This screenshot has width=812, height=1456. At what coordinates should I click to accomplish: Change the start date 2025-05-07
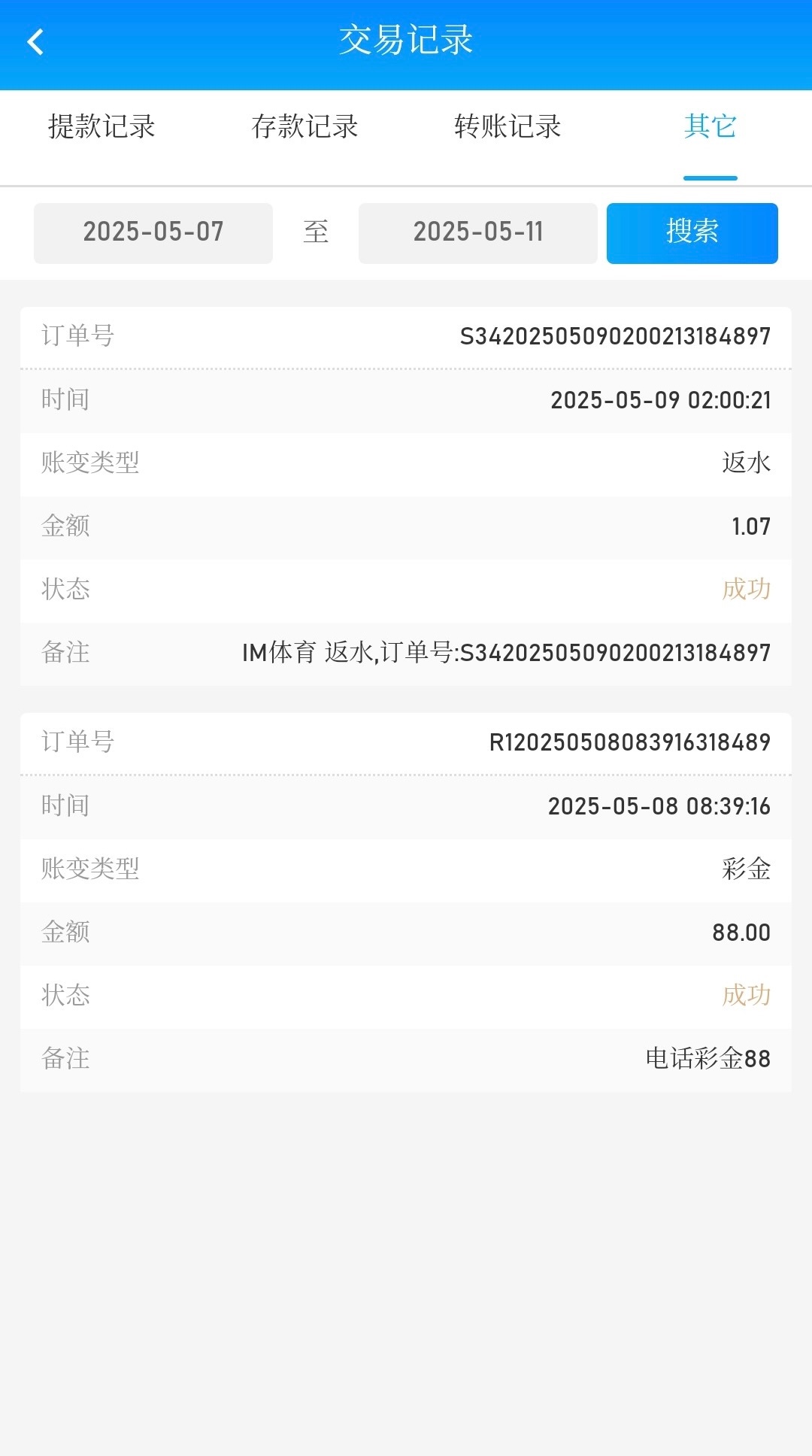pyautogui.click(x=153, y=232)
